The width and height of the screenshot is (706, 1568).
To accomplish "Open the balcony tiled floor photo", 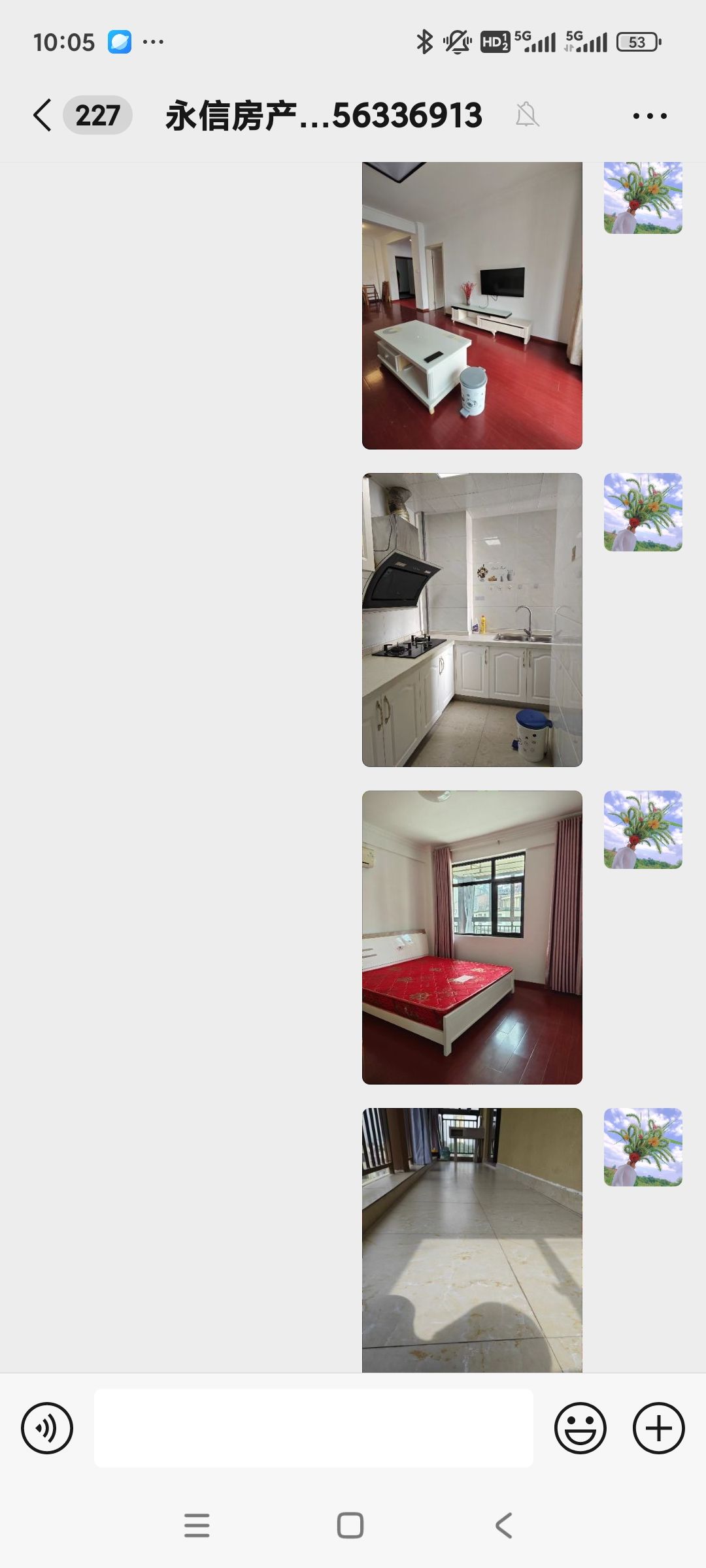I will (x=472, y=1239).
